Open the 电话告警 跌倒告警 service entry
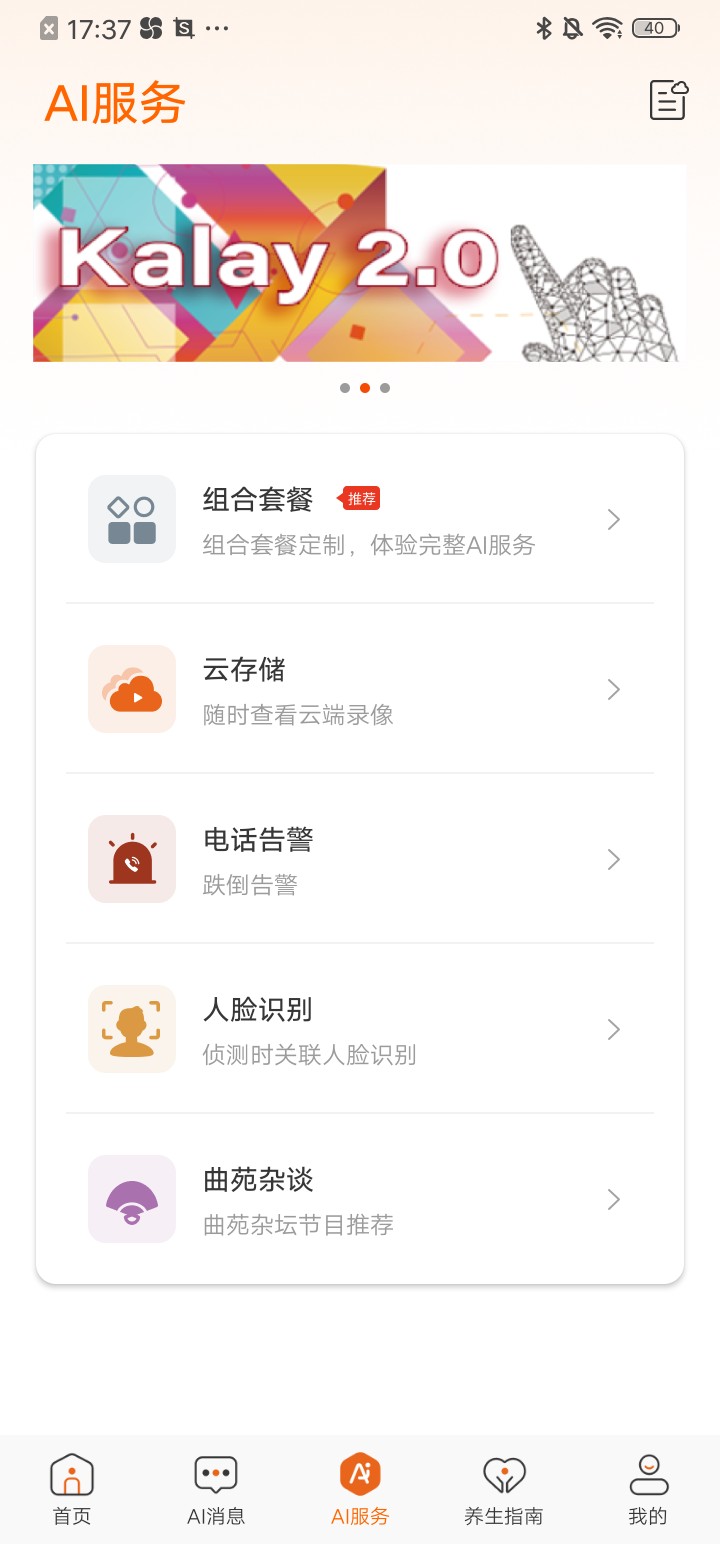This screenshot has height=1544, width=720. [360, 858]
